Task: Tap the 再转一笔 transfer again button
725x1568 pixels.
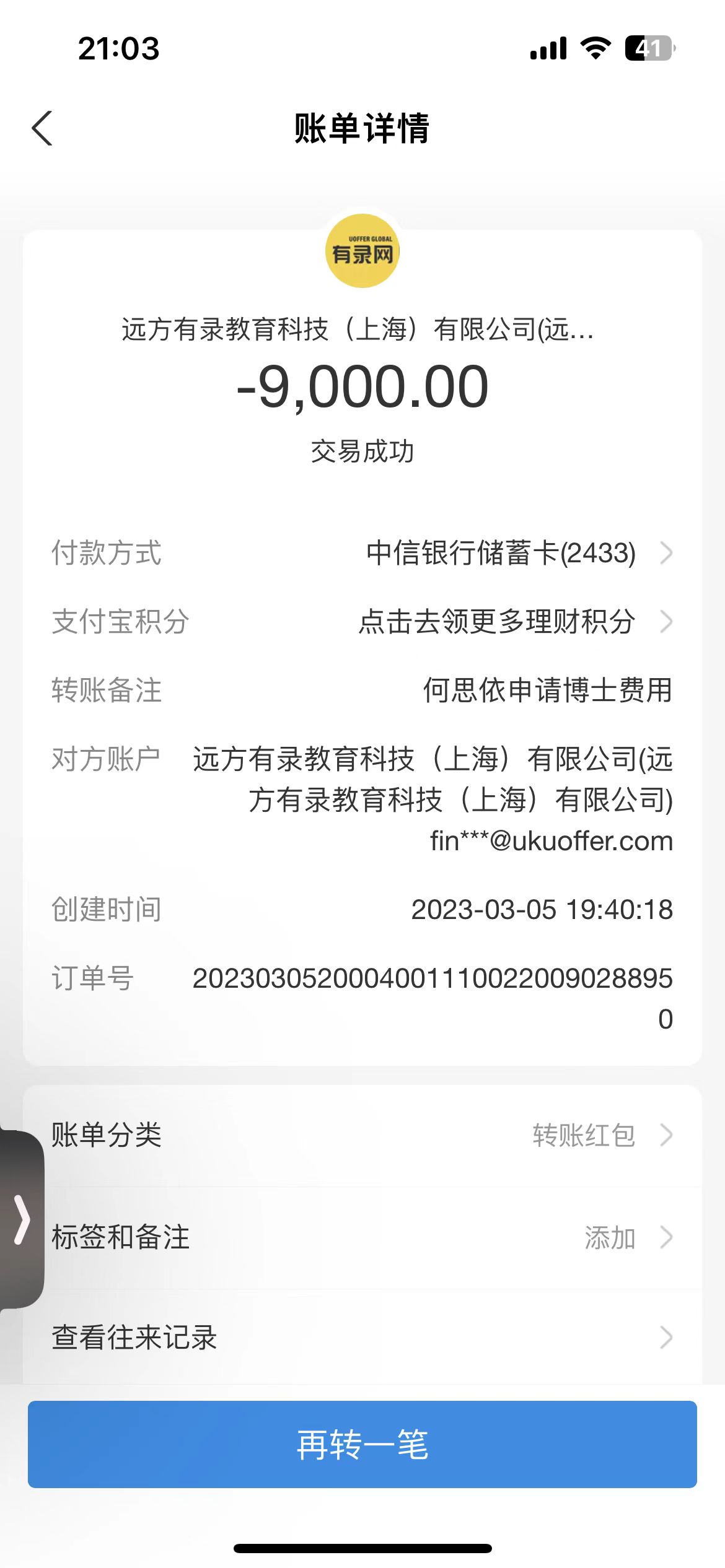Action: tap(362, 1444)
